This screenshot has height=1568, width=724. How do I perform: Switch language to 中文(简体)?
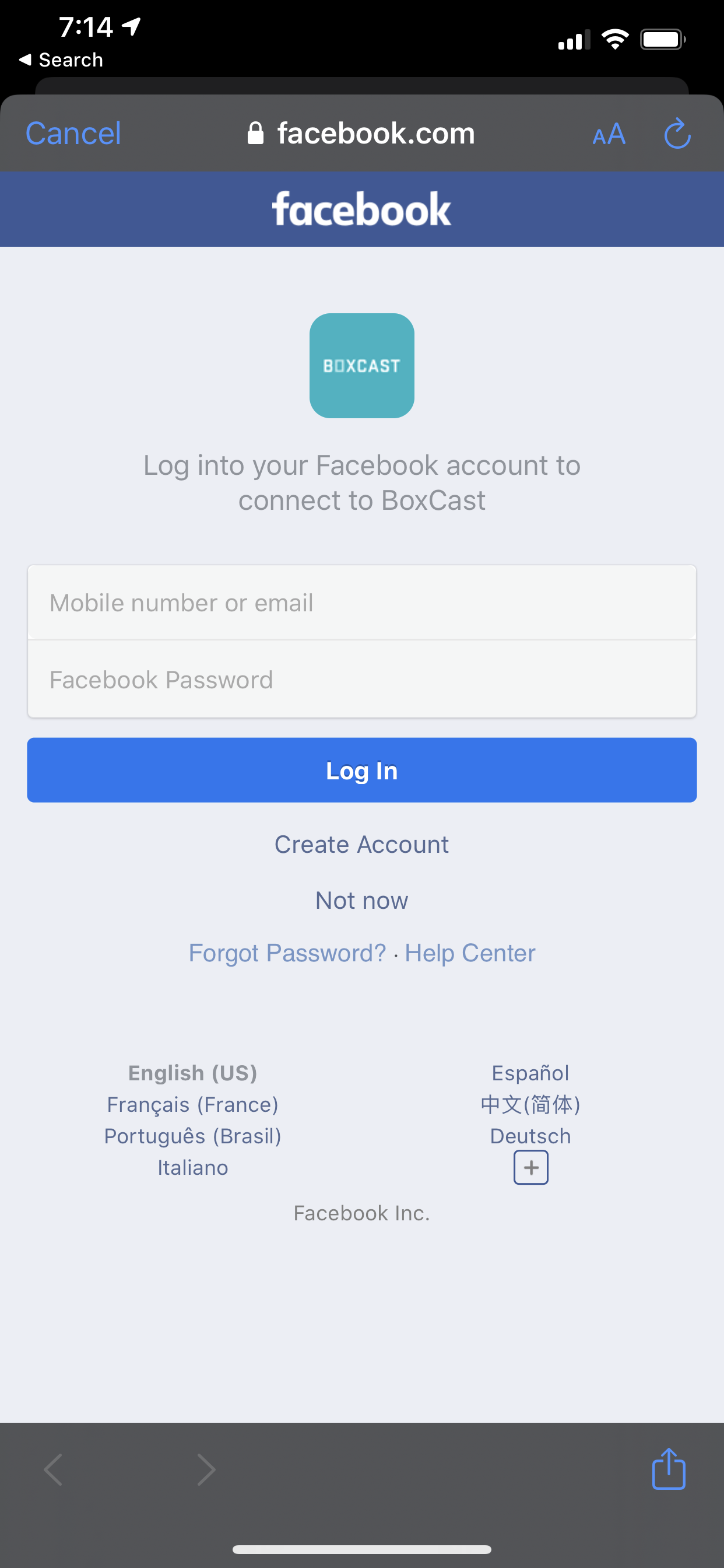(530, 1104)
